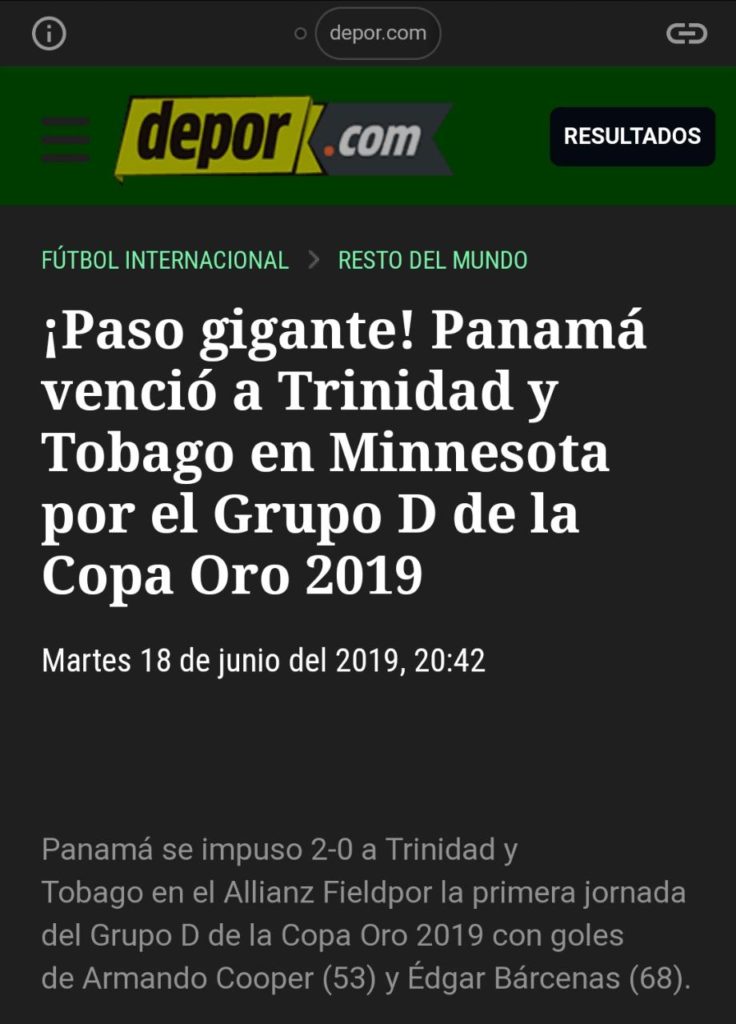The image size is (736, 1024).
Task: Go to the Depor.com homepage logo
Action: [x=283, y=138]
